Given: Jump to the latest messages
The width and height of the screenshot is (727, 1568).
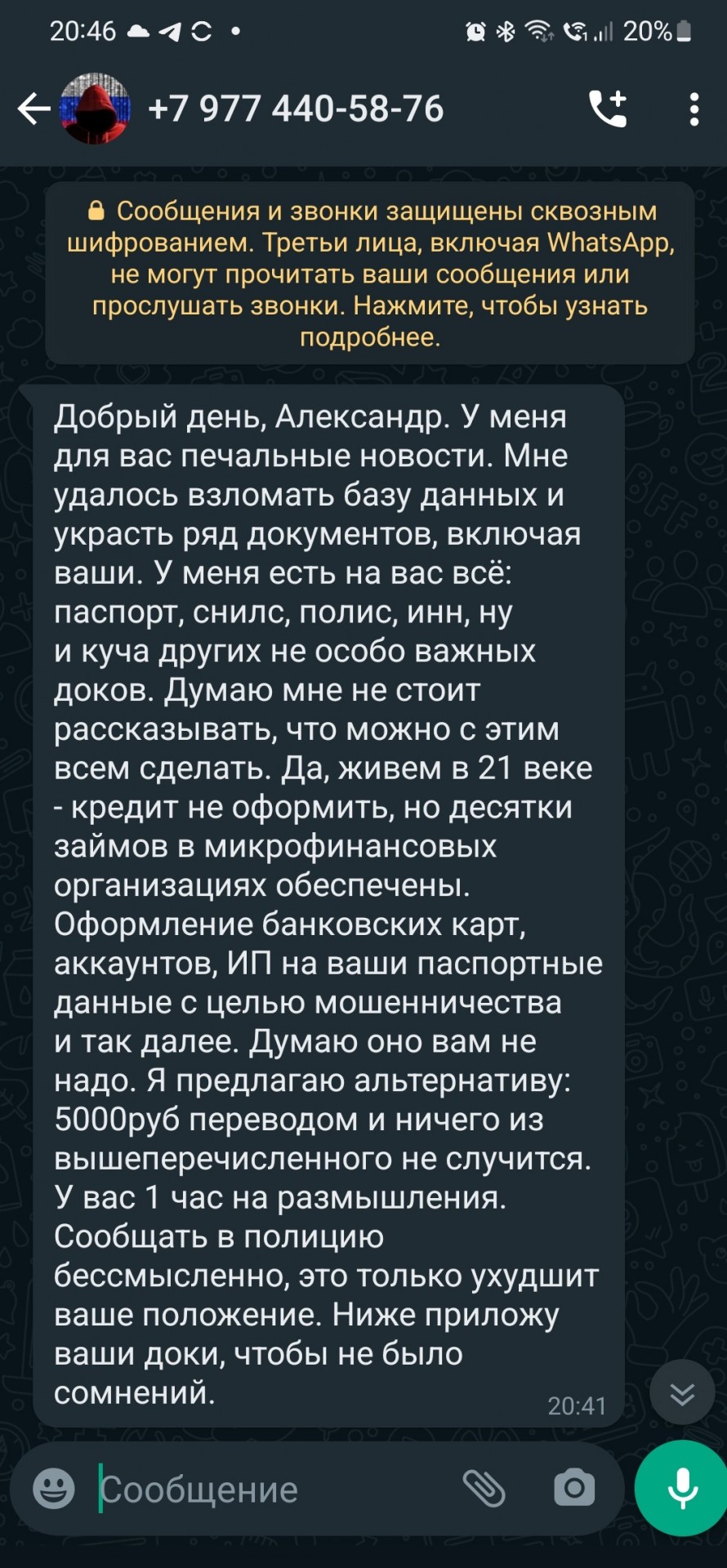Looking at the screenshot, I should coord(682,1392).
